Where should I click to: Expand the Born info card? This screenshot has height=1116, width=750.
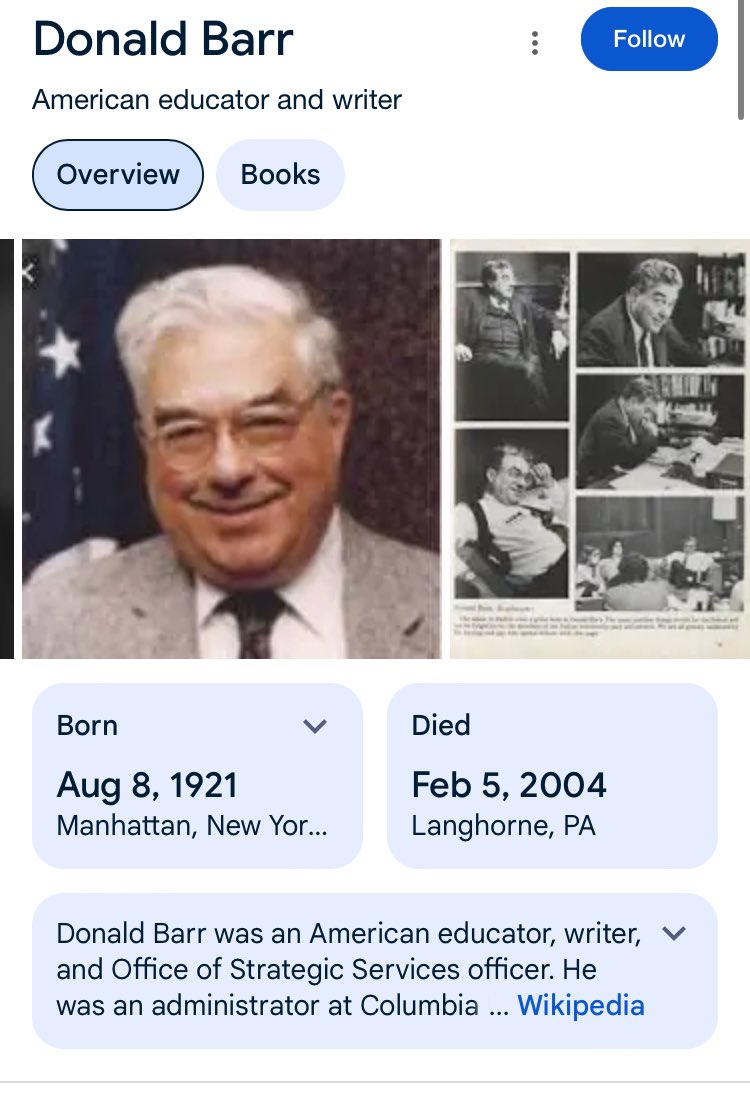pyautogui.click(x=315, y=727)
